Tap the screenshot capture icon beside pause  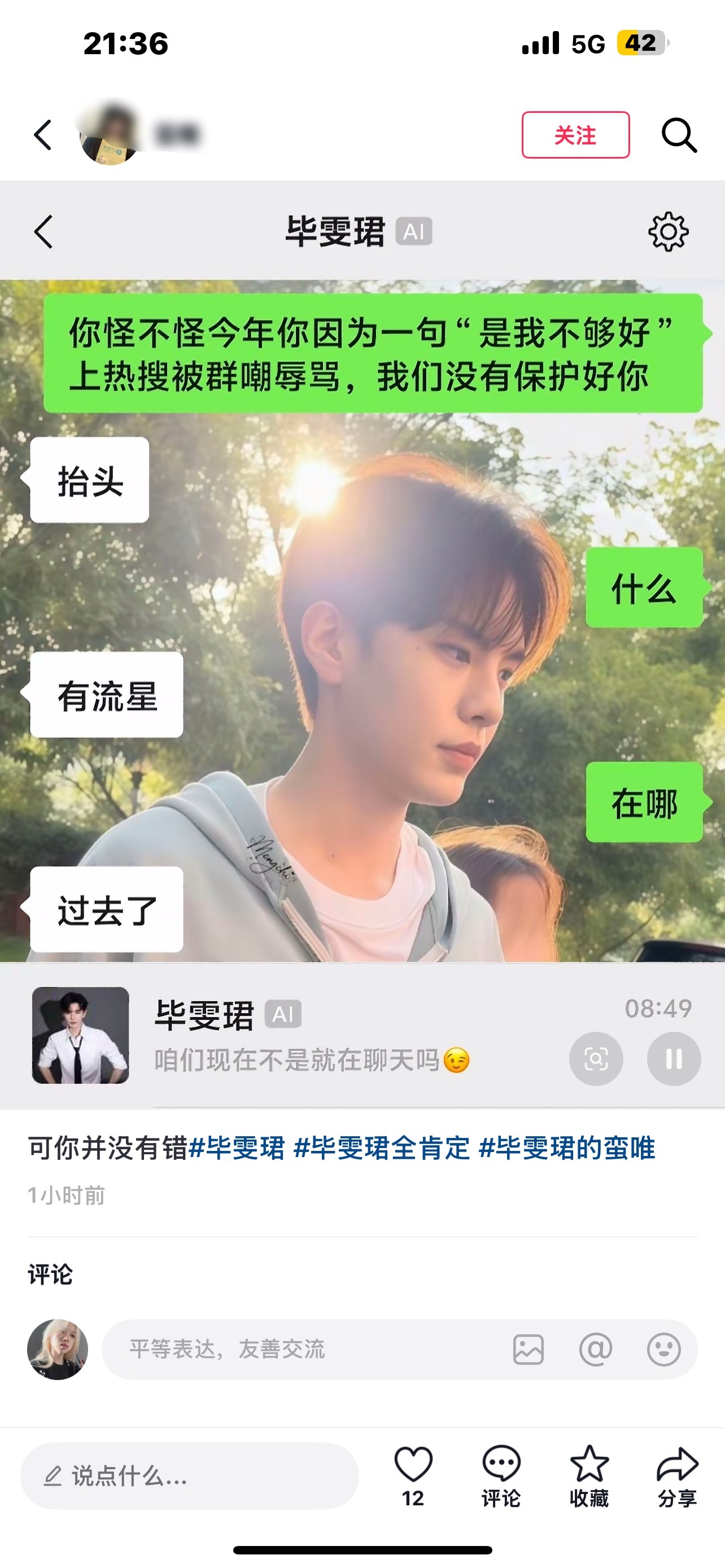click(596, 1059)
